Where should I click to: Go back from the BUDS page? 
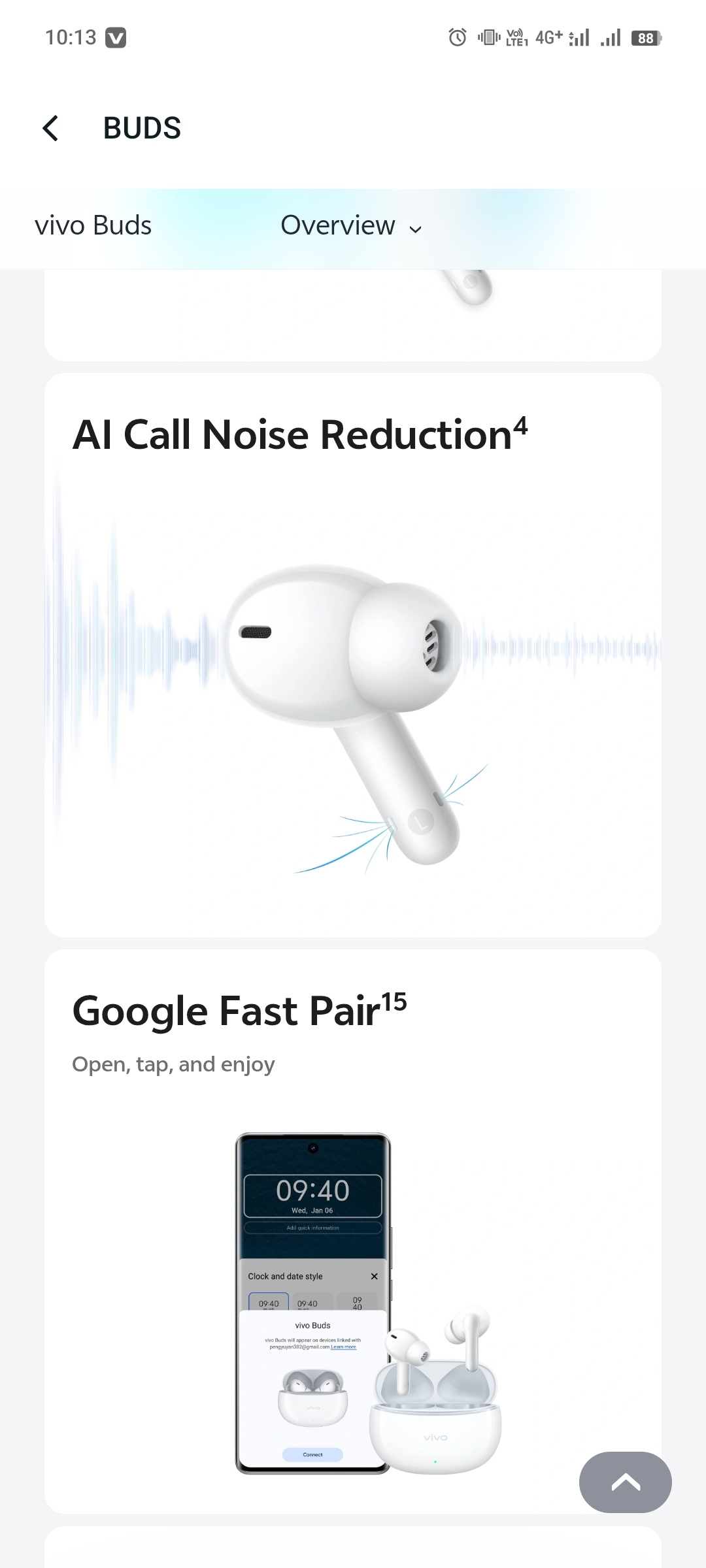(x=50, y=128)
